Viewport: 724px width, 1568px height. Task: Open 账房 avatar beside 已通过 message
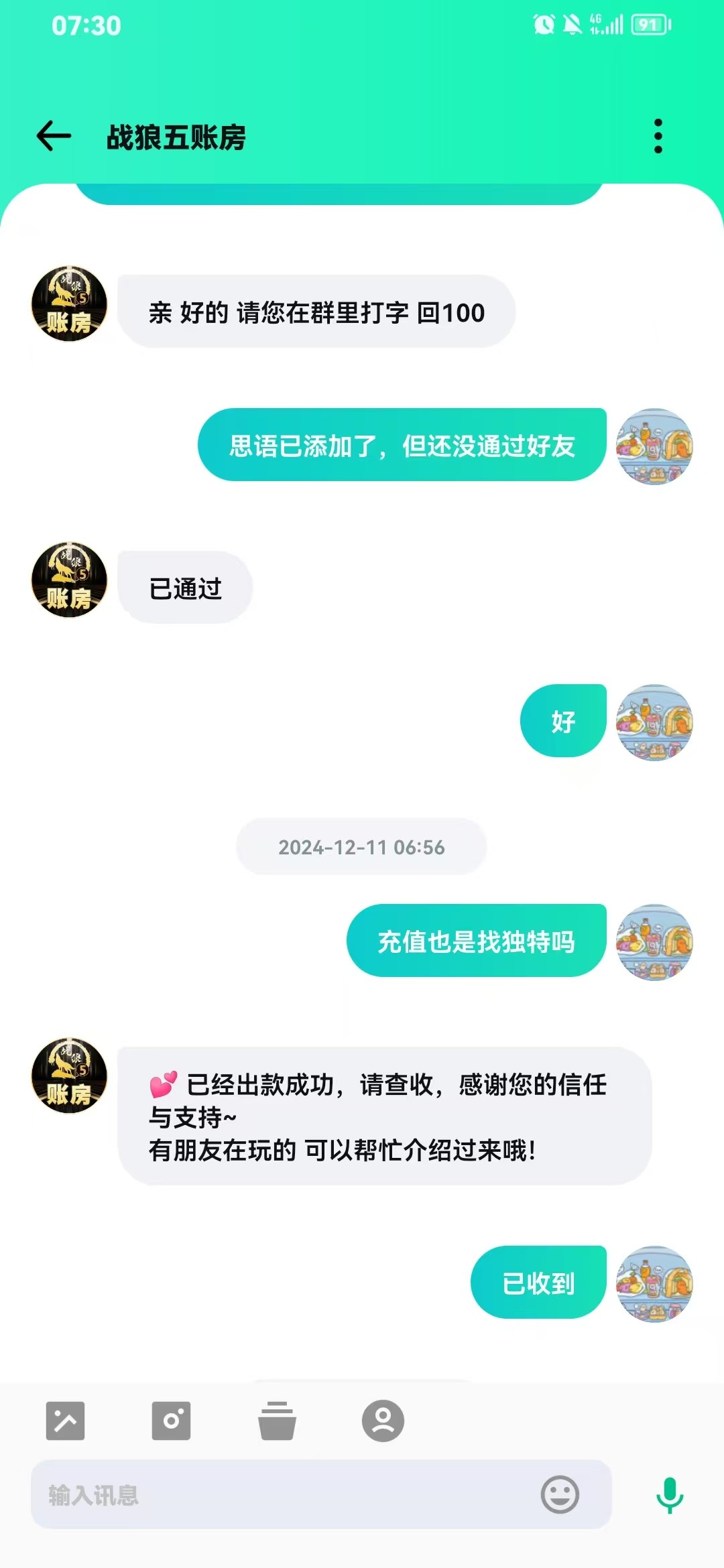(69, 580)
